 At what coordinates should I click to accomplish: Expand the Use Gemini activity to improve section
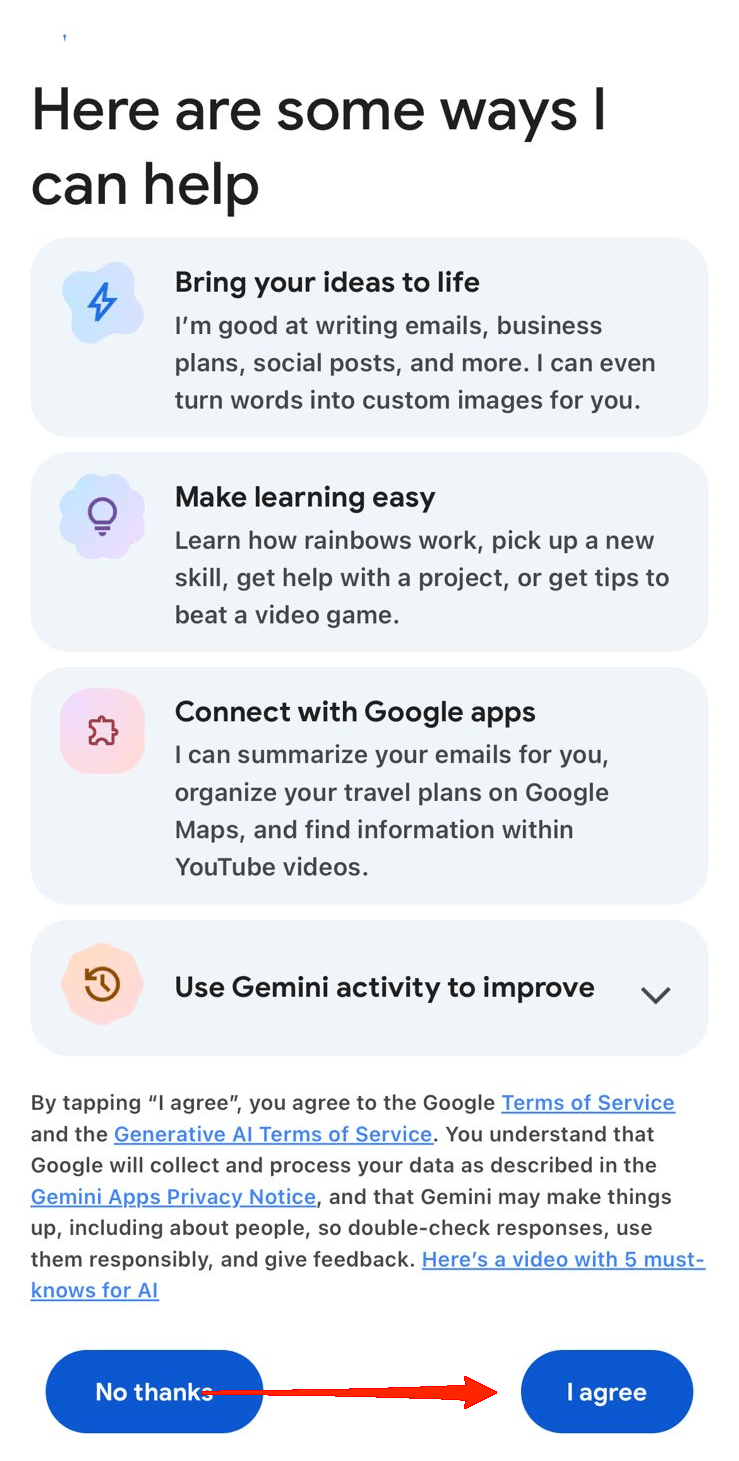click(655, 995)
